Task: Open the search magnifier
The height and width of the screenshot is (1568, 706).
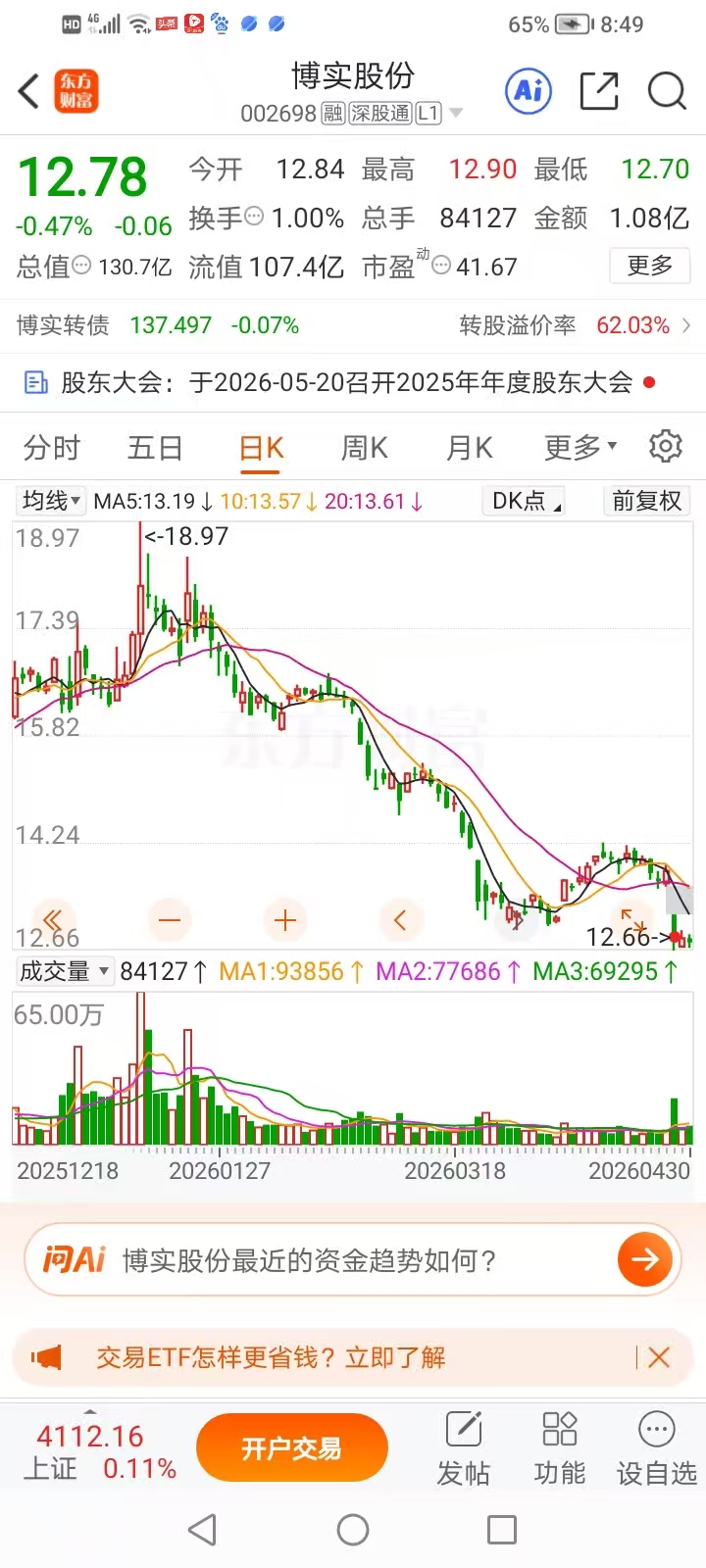Action: tap(667, 91)
